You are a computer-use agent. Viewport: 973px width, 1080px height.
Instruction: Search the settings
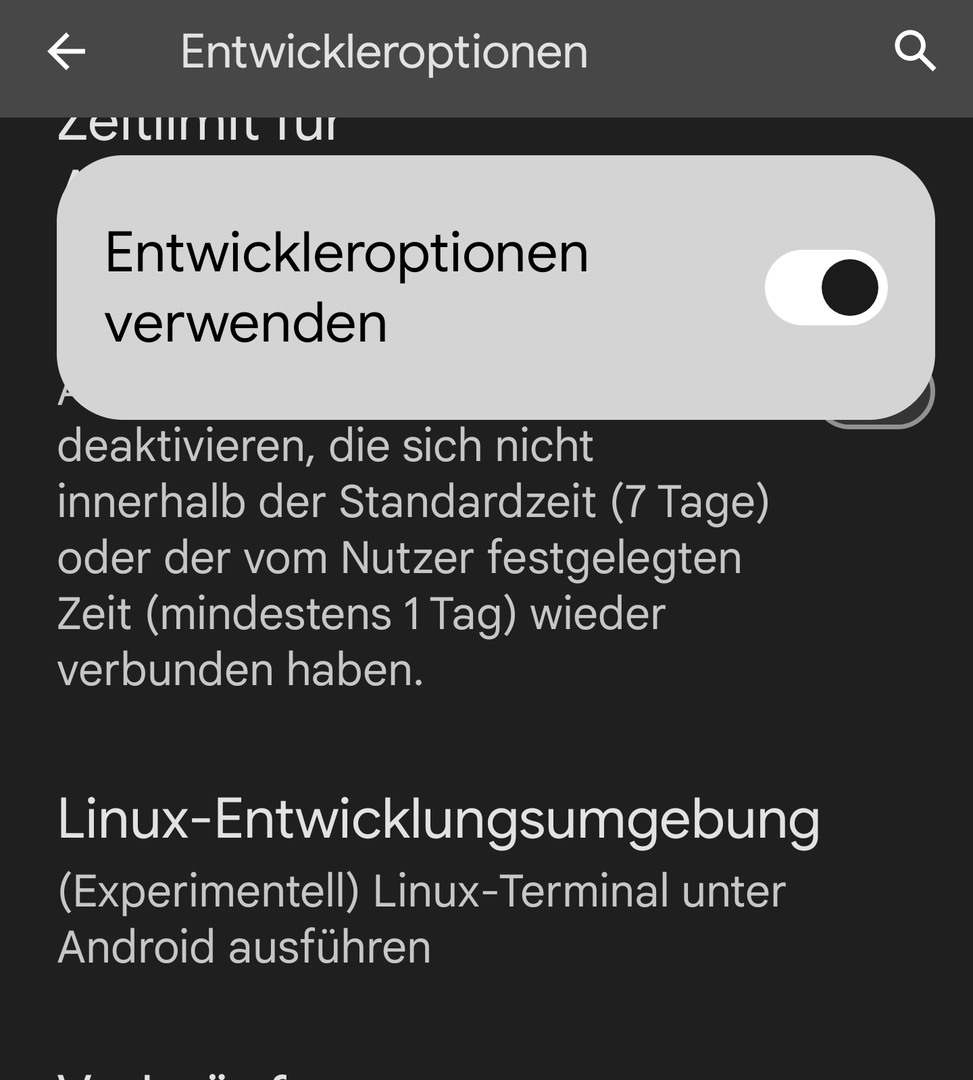[x=914, y=51]
